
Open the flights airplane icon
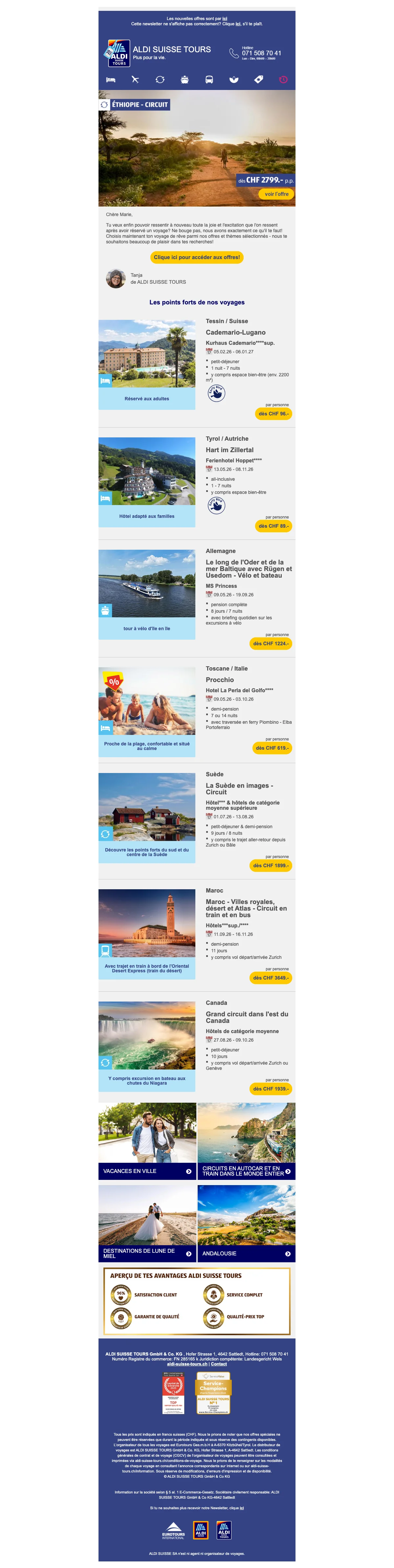click(x=135, y=80)
